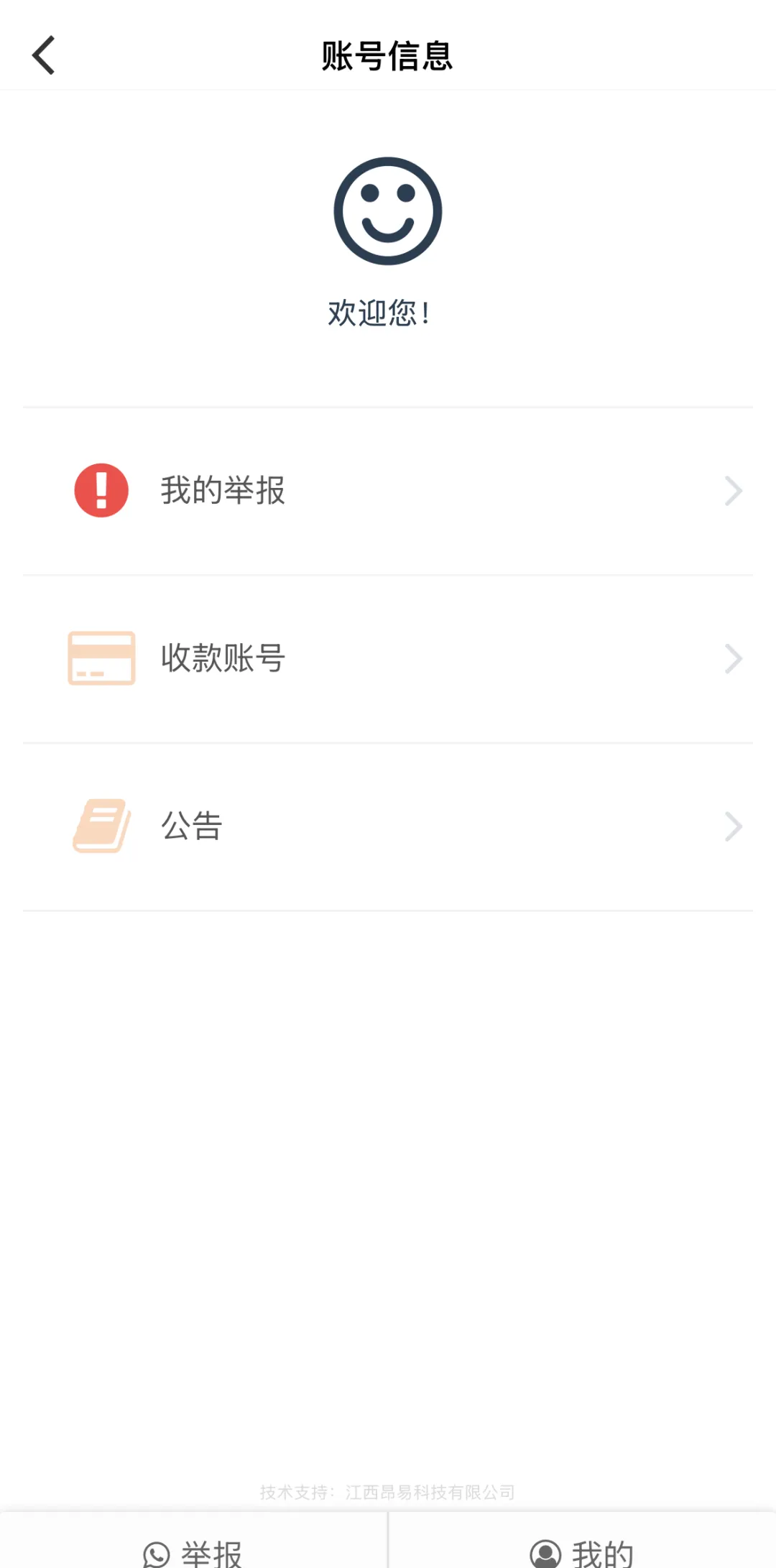Open the 收款账号 row

coord(388,658)
